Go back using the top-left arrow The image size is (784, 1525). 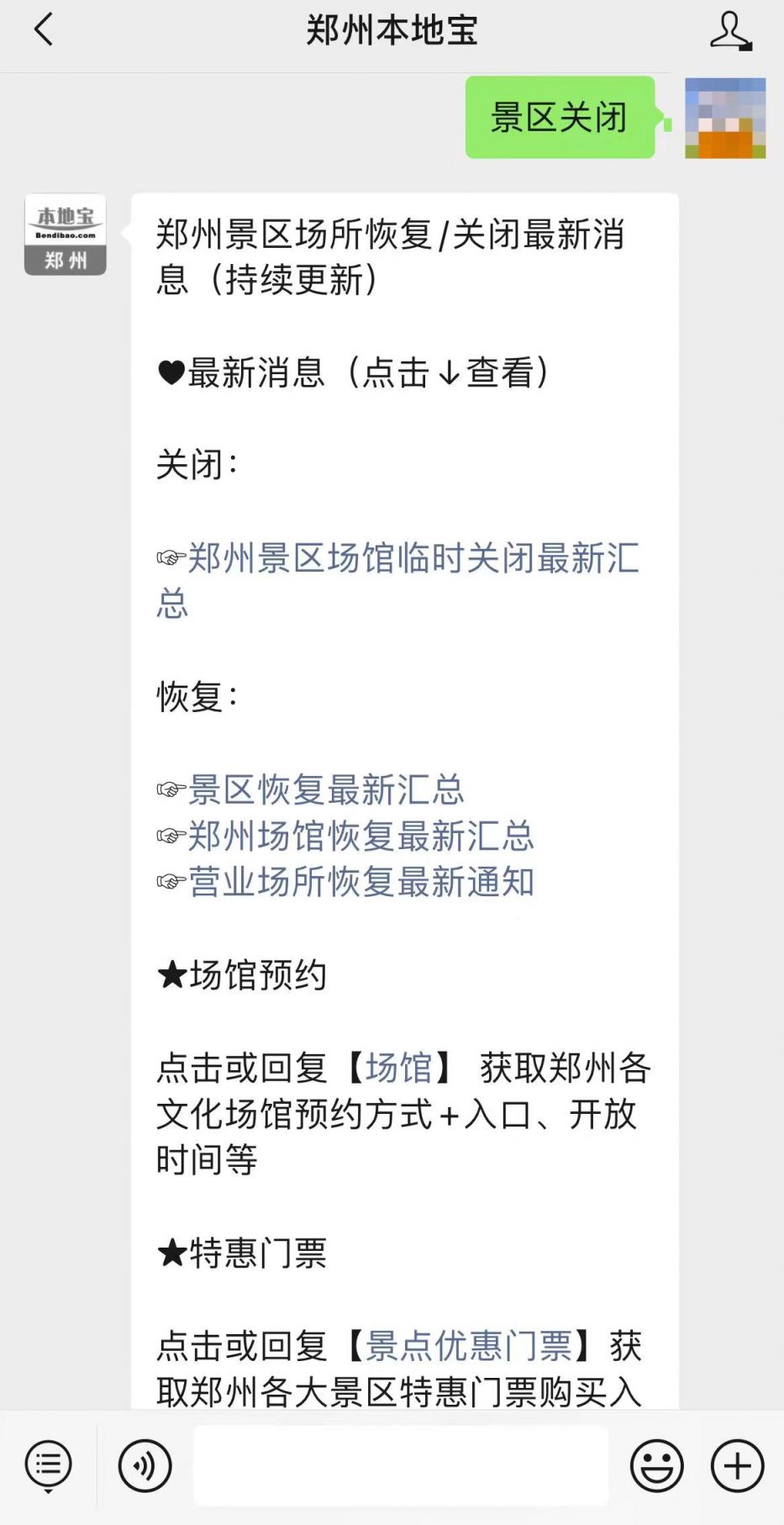(43, 30)
